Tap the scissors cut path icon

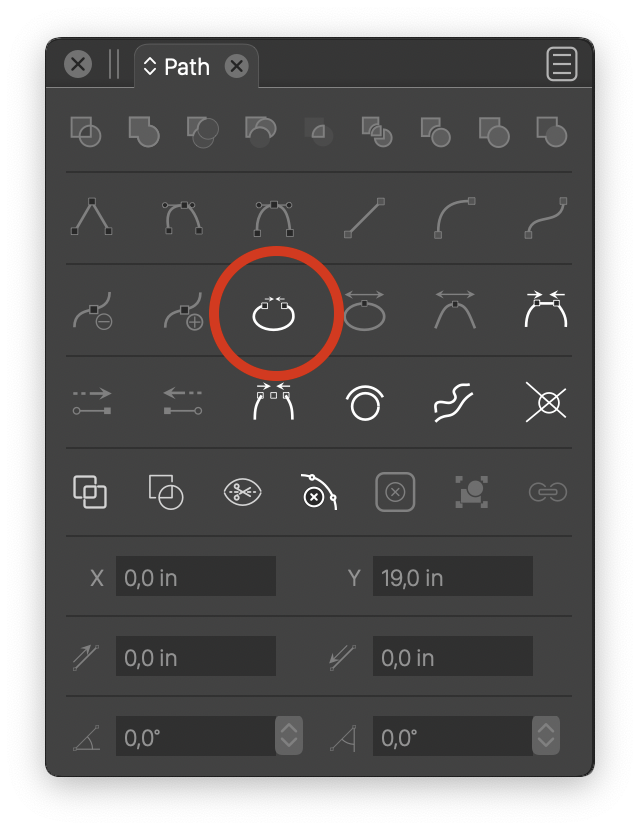click(241, 492)
